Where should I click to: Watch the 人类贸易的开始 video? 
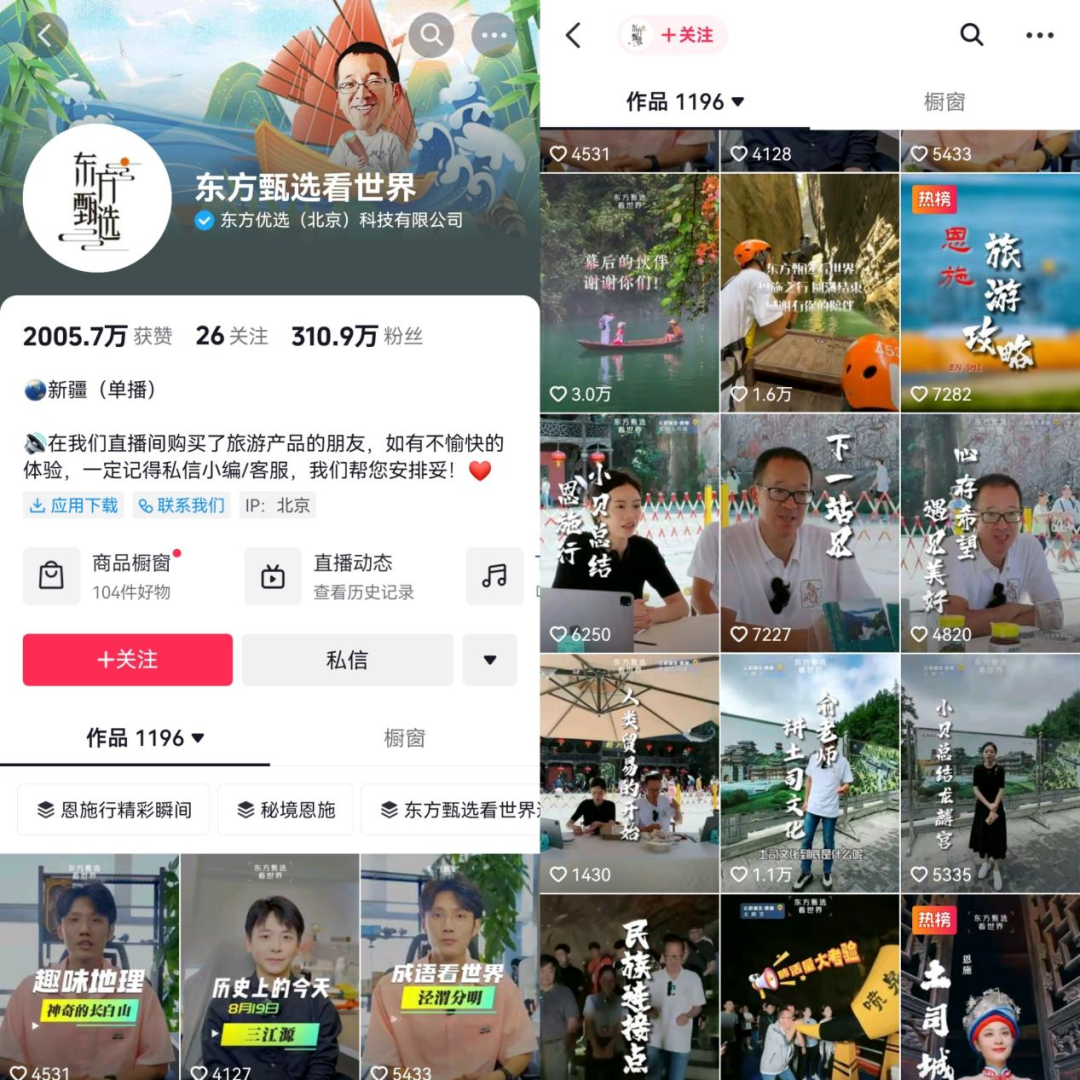[x=630, y=773]
